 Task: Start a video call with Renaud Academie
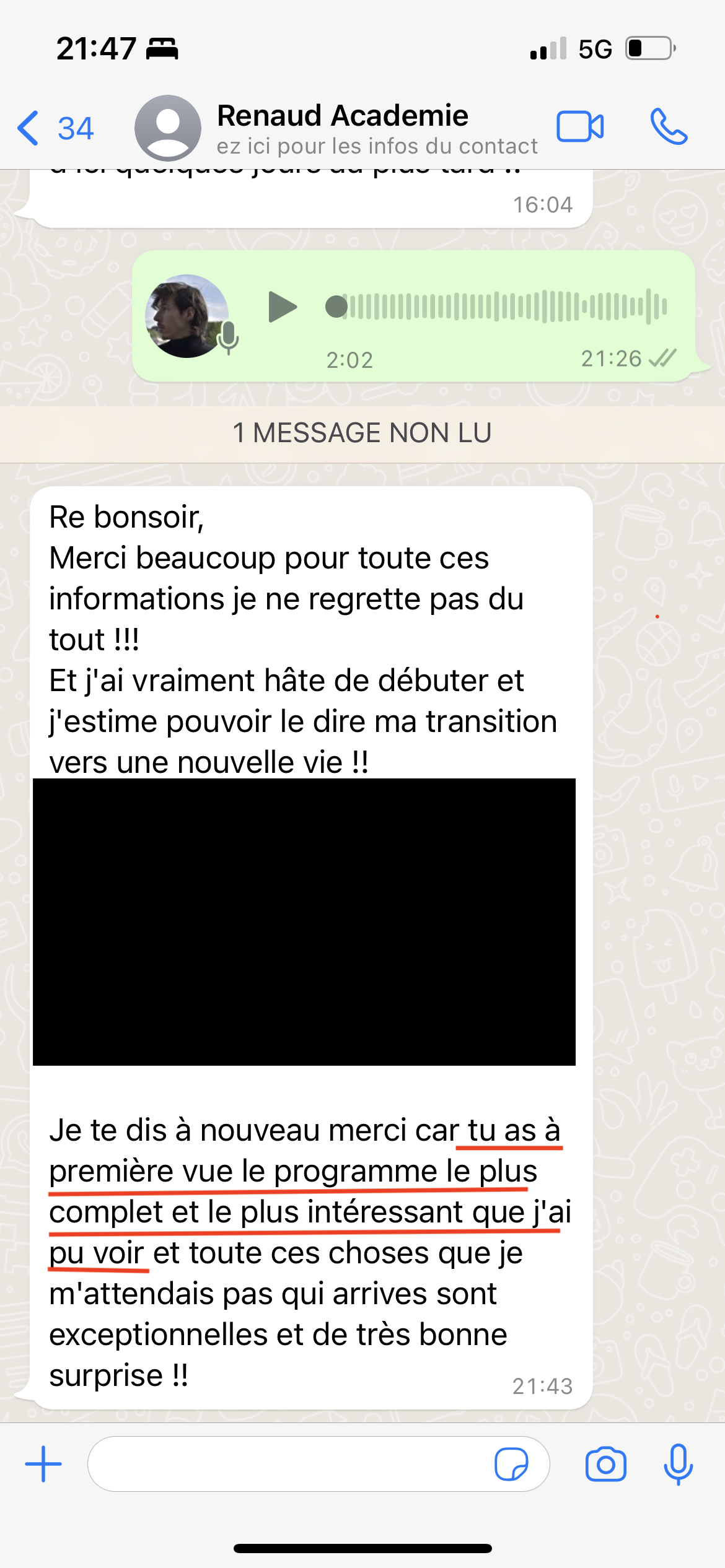pyautogui.click(x=580, y=127)
